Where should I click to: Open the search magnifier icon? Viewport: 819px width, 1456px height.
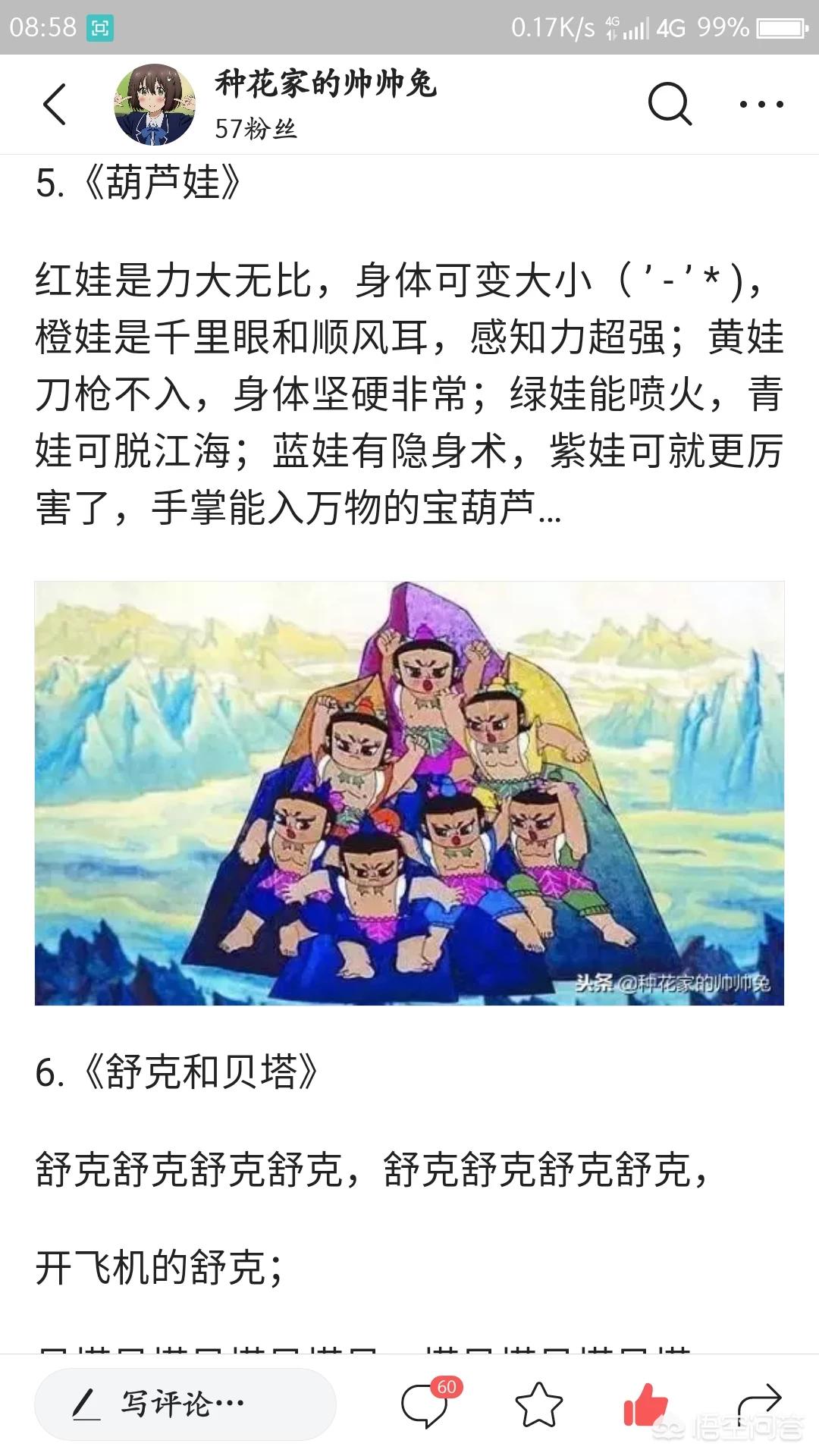pyautogui.click(x=670, y=104)
